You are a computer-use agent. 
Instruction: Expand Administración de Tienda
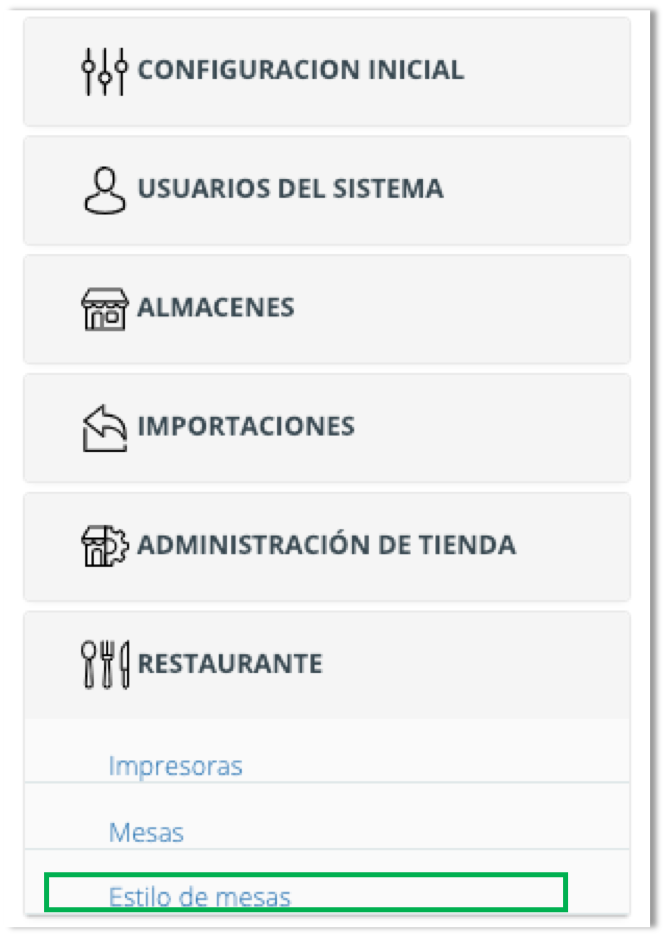326,545
